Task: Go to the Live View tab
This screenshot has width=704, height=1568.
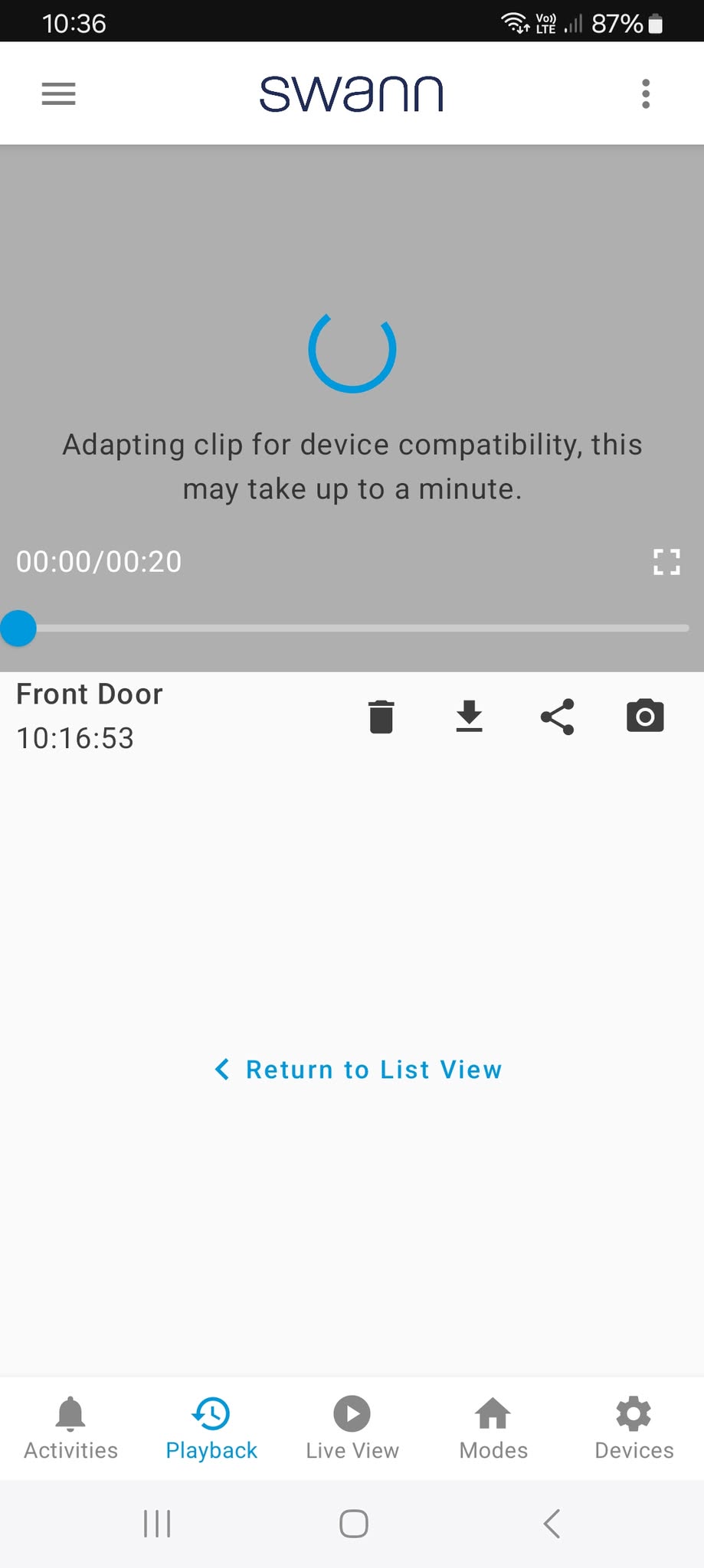Action: pos(352,1429)
